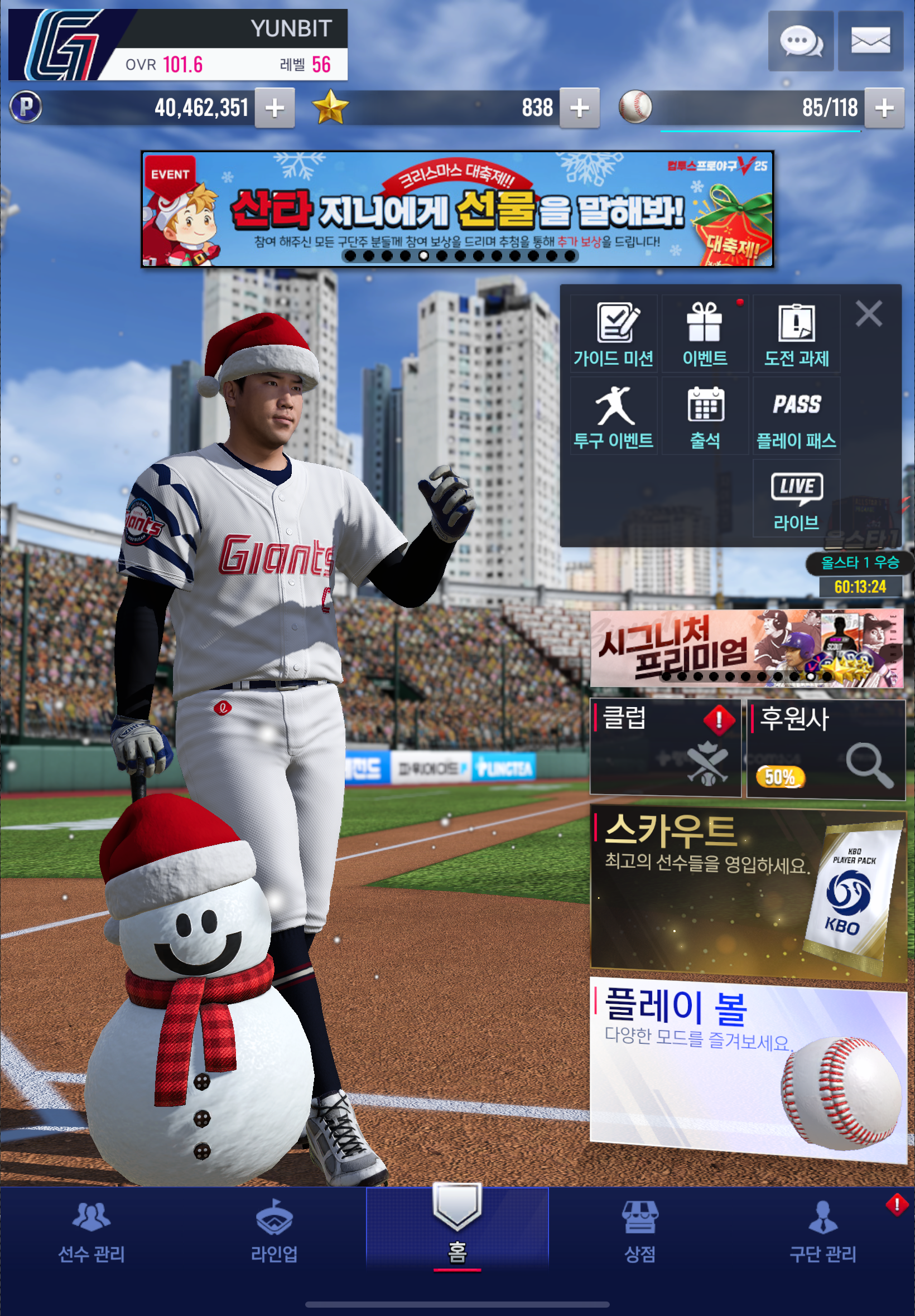Open the 후원사 (Sponsor) card

[826, 748]
